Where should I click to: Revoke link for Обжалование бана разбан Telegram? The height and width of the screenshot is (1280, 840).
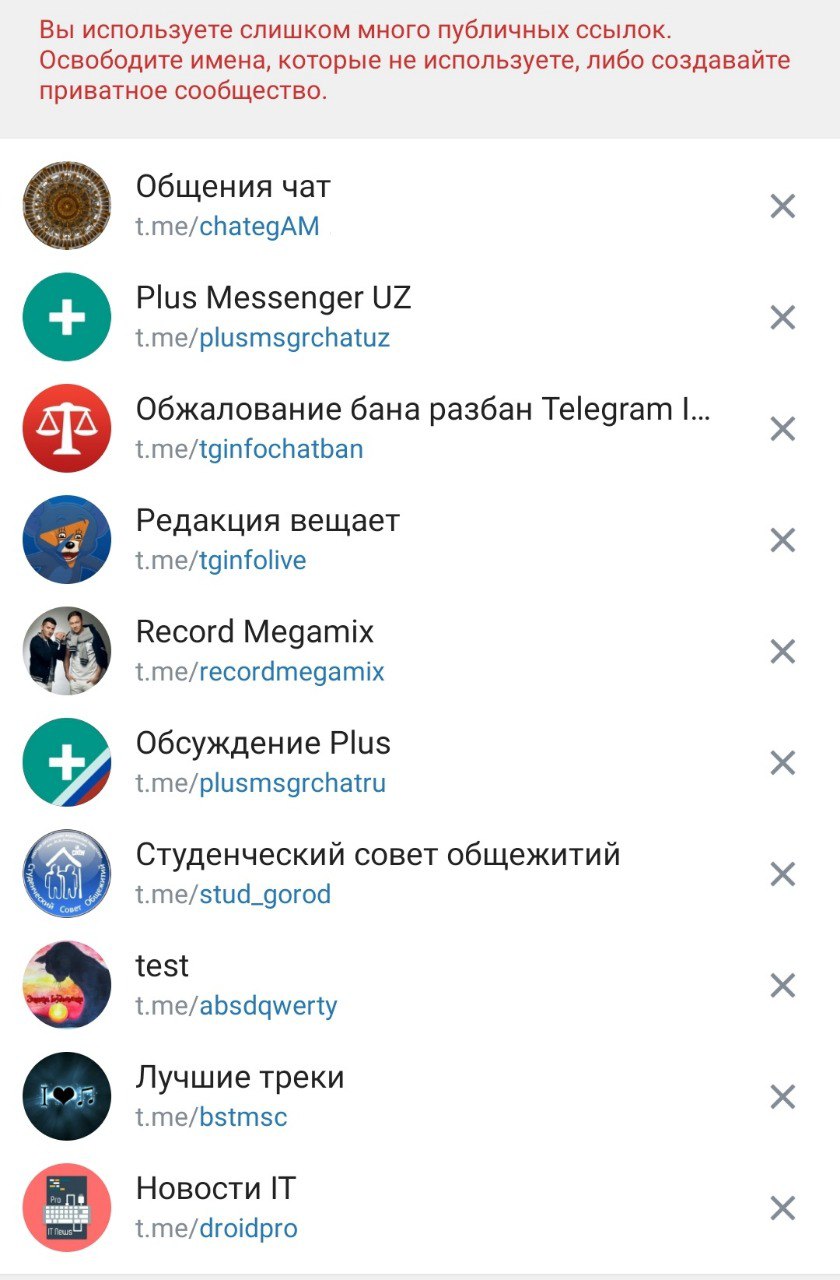[782, 429]
